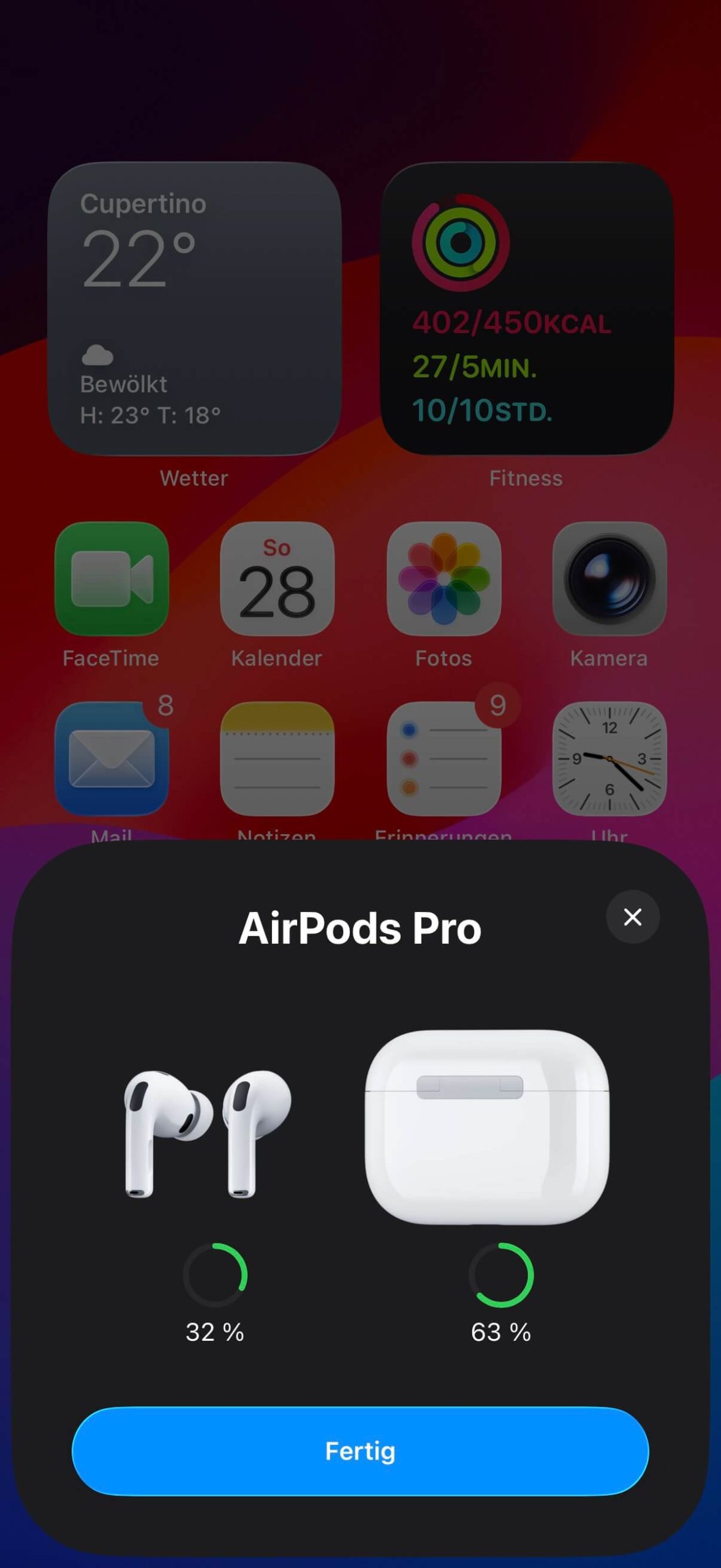Image resolution: width=721 pixels, height=1568 pixels.
Task: Launch the Kamera app
Action: click(x=609, y=579)
